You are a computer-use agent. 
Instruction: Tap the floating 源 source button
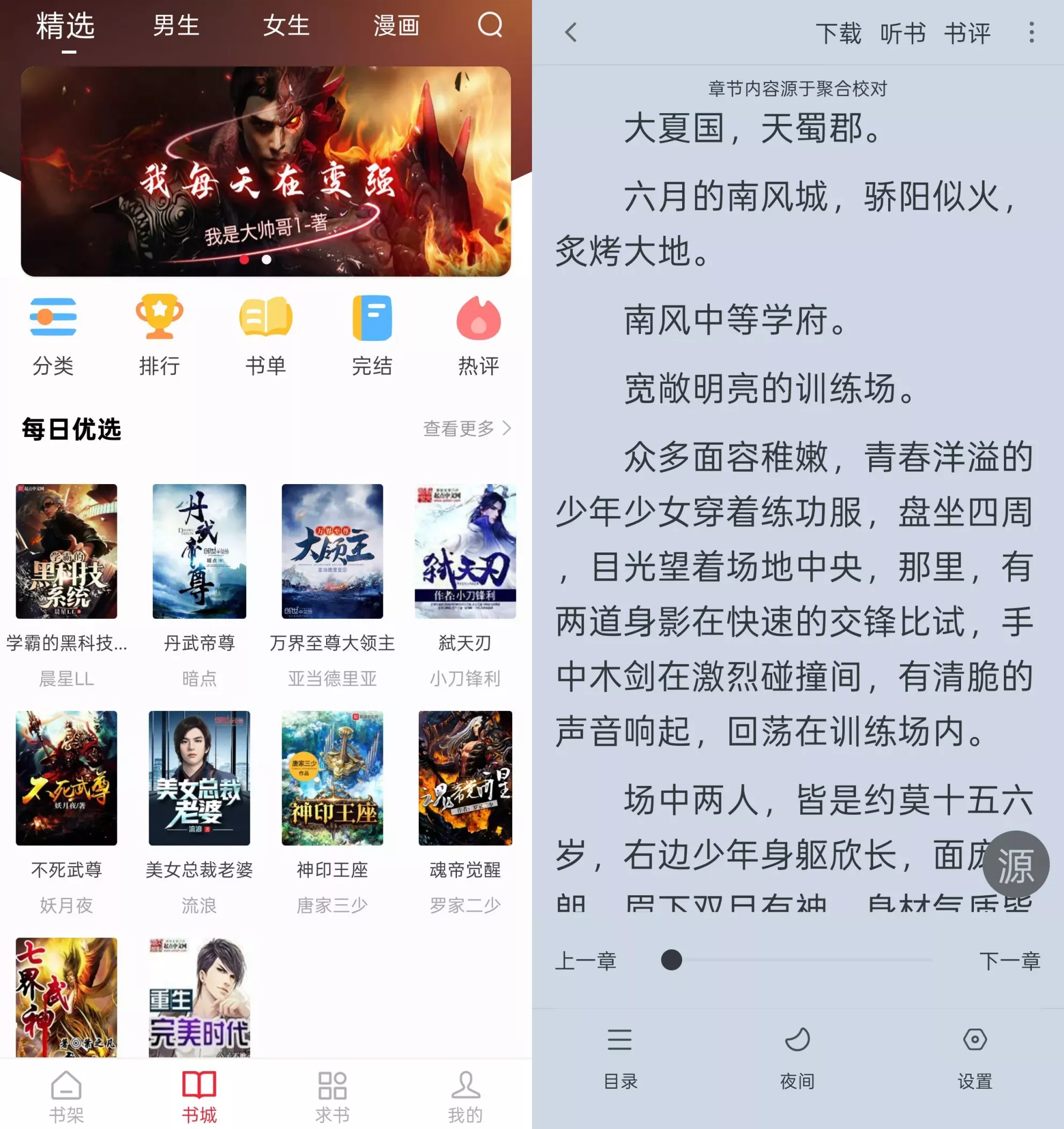[x=1016, y=865]
